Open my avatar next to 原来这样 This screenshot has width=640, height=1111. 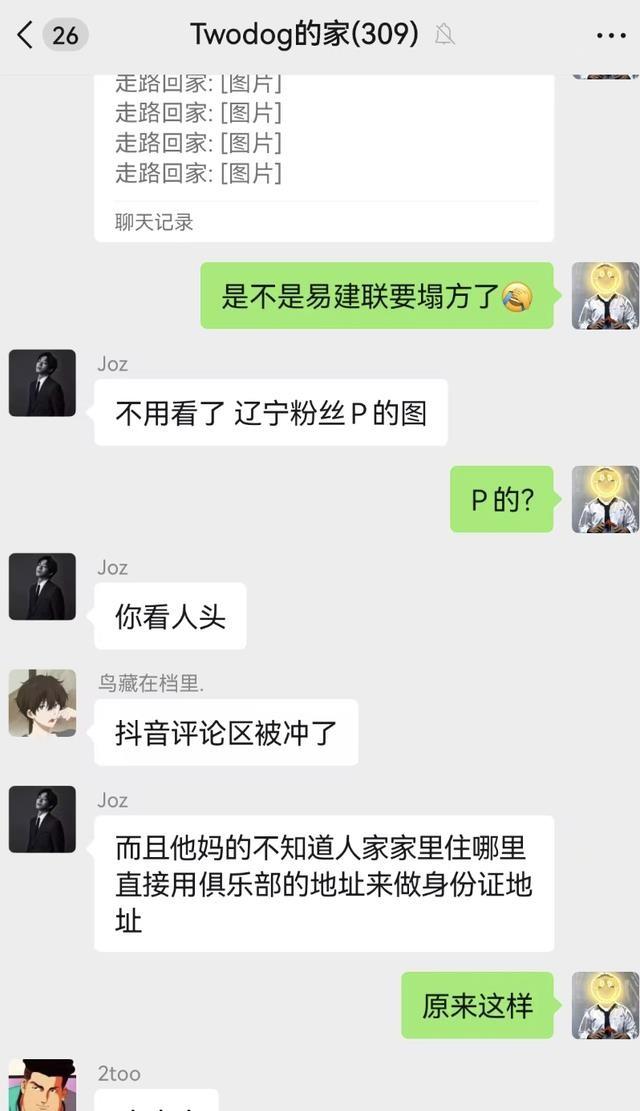[x=604, y=1005]
